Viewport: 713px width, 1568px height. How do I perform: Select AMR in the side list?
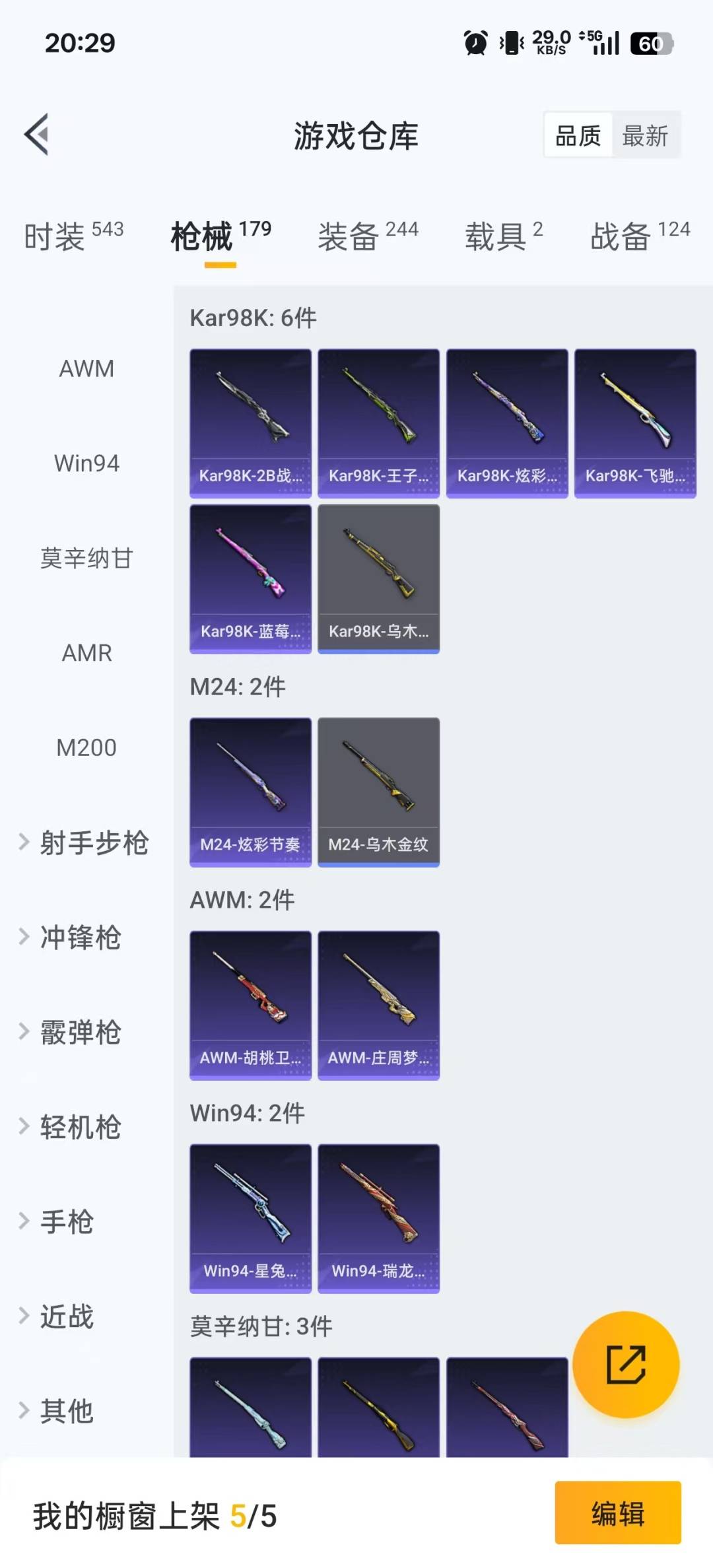click(86, 653)
